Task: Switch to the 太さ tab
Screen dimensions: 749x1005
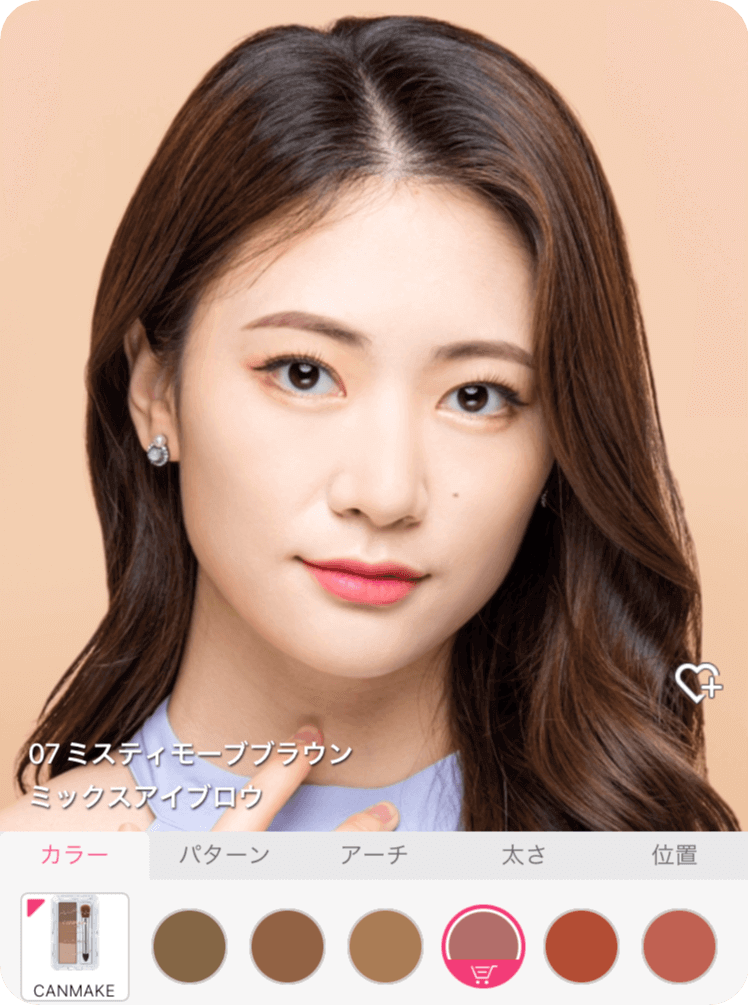Action: click(x=524, y=855)
